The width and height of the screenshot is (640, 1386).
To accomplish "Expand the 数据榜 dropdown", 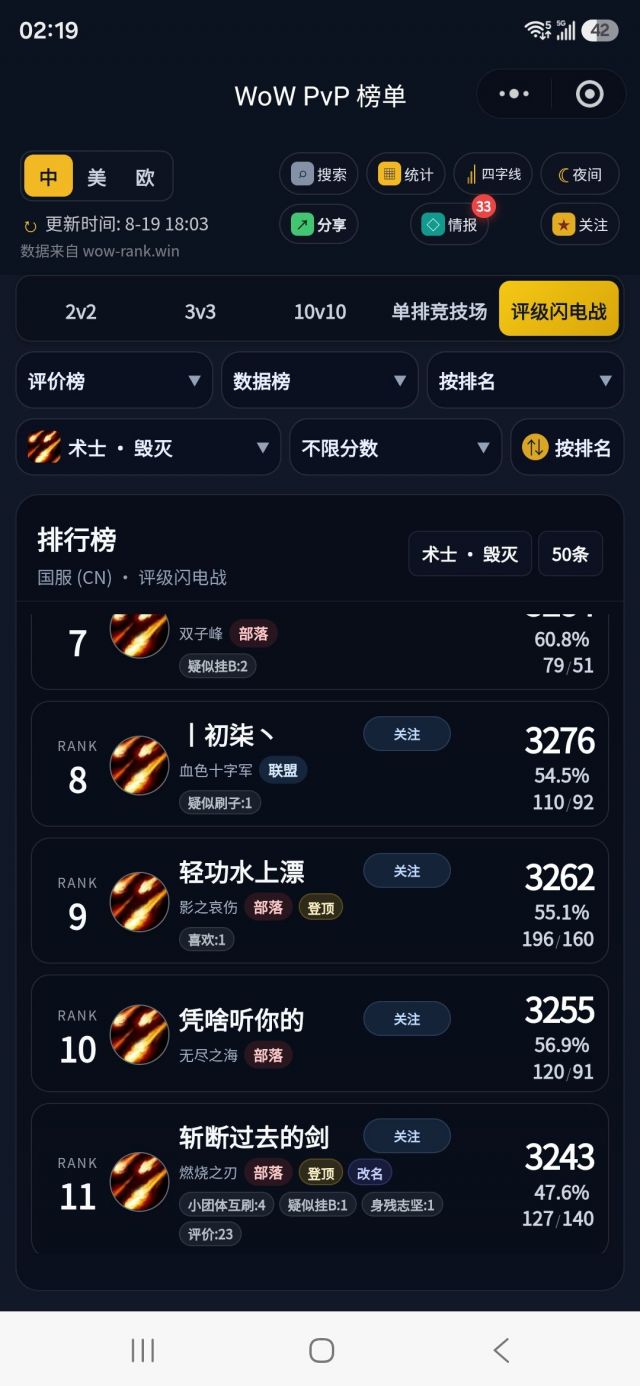I will coord(320,380).
